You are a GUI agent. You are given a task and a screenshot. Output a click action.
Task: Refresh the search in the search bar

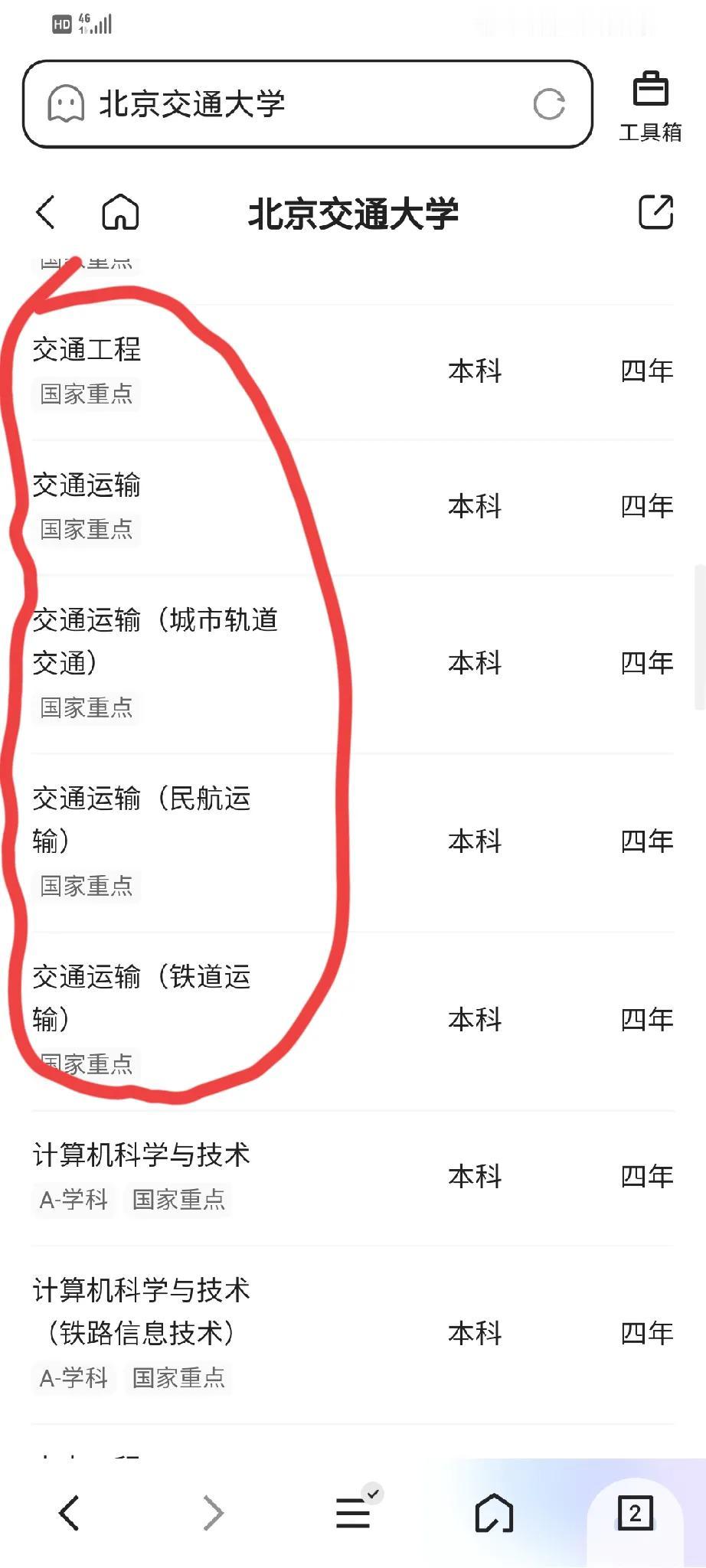[x=551, y=106]
